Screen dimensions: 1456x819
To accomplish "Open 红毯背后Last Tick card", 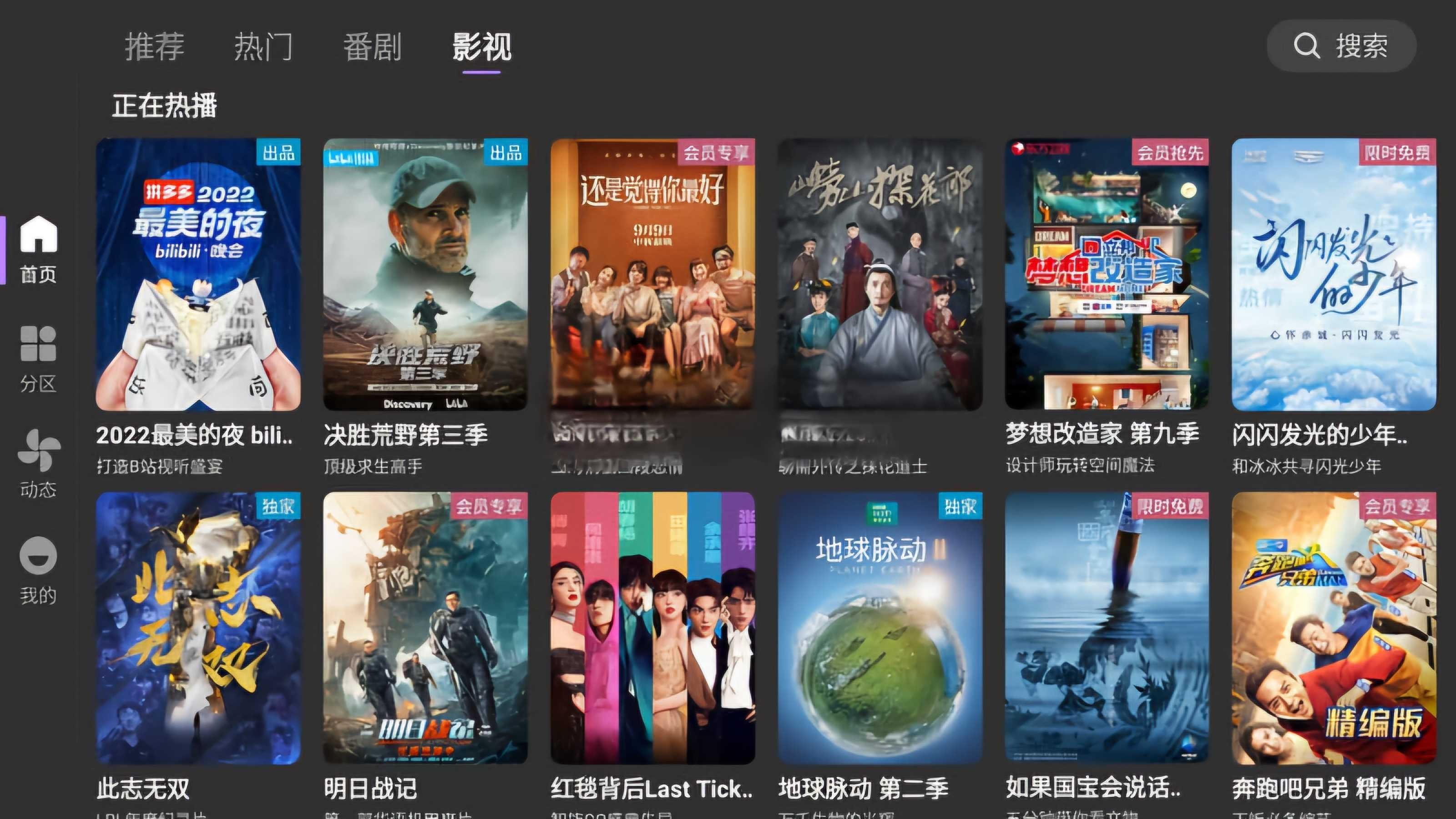I will point(652,627).
